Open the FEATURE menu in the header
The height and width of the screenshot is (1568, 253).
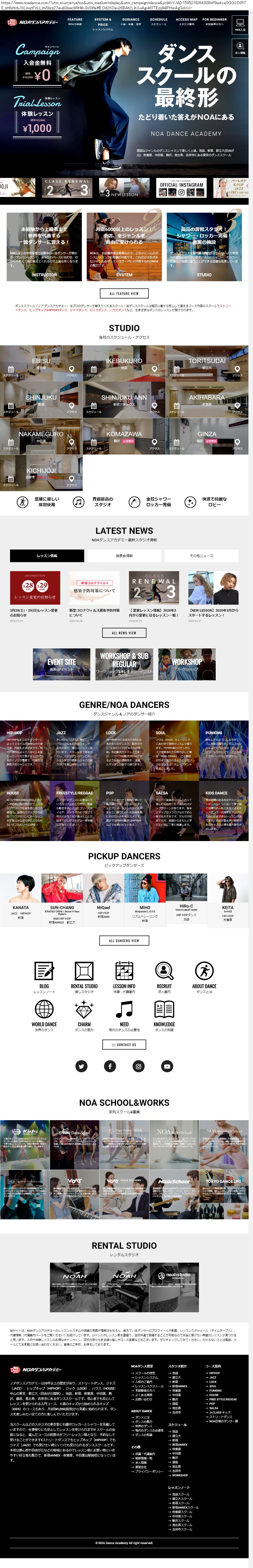[75, 22]
